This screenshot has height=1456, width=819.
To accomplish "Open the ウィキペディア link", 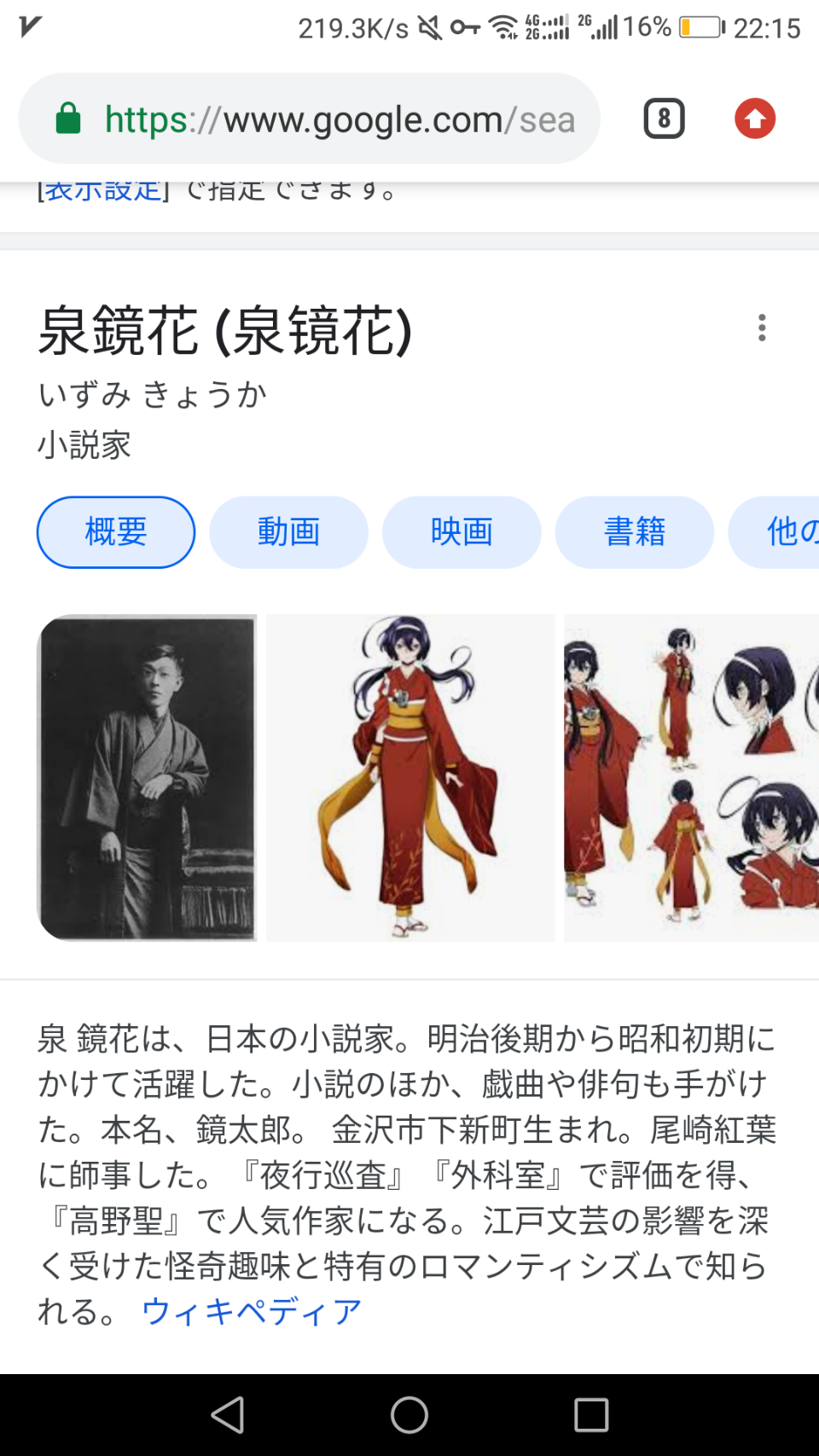I will click(252, 1311).
